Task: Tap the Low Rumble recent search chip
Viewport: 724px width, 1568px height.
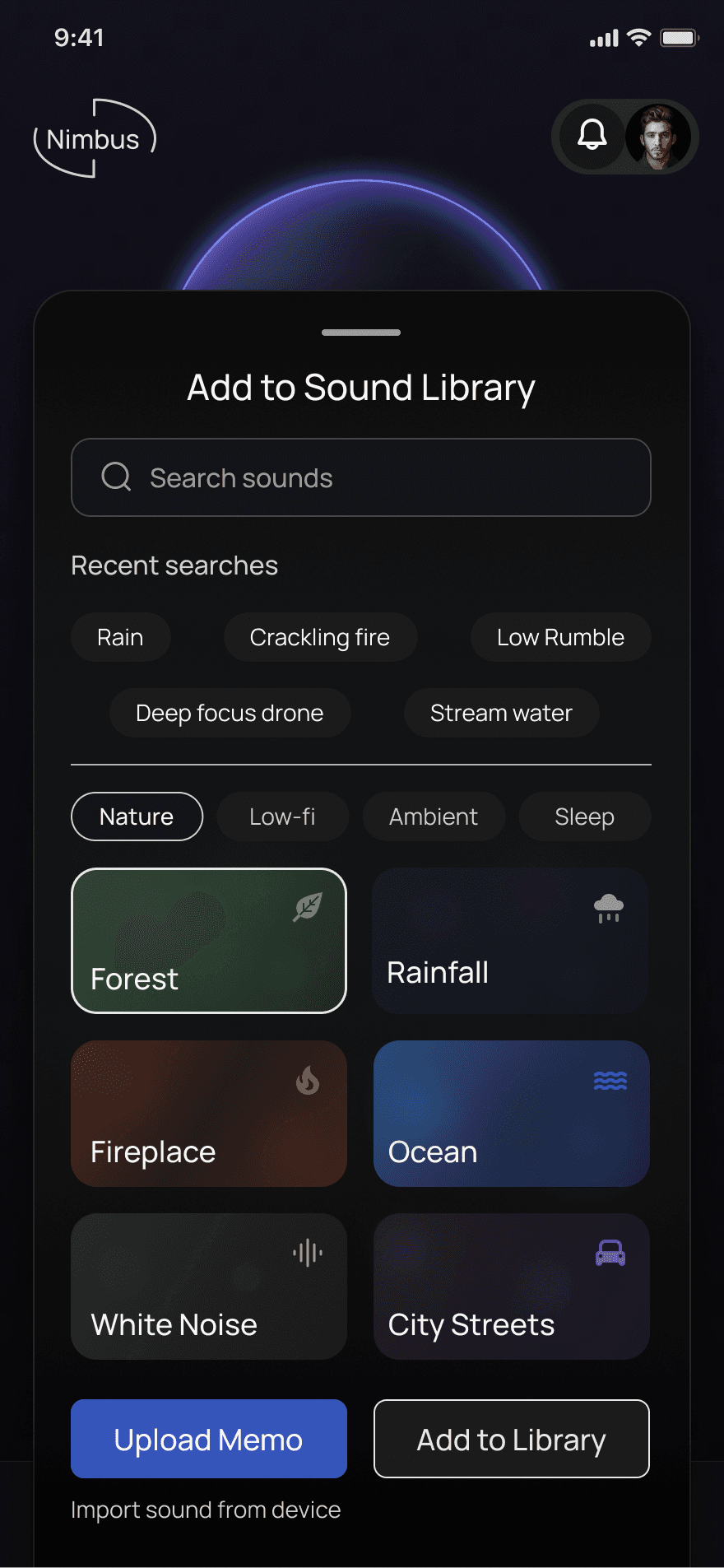Action: (560, 637)
